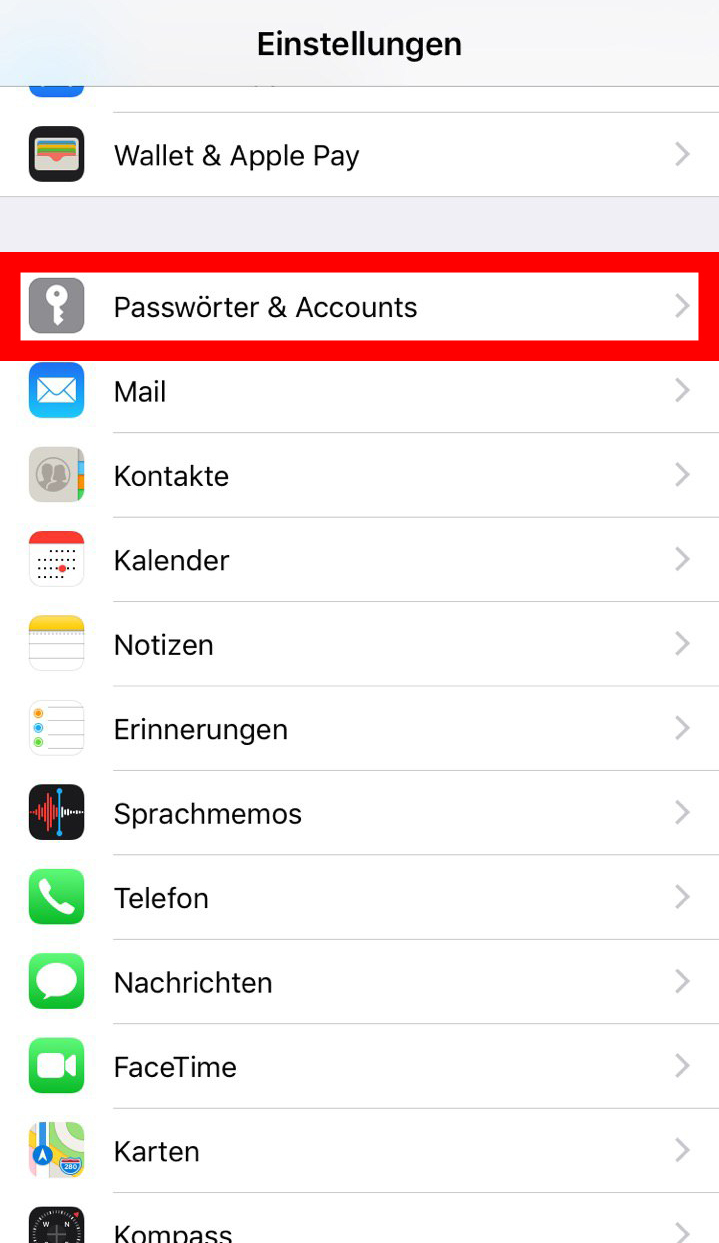Go to Telefon settings

point(359,898)
